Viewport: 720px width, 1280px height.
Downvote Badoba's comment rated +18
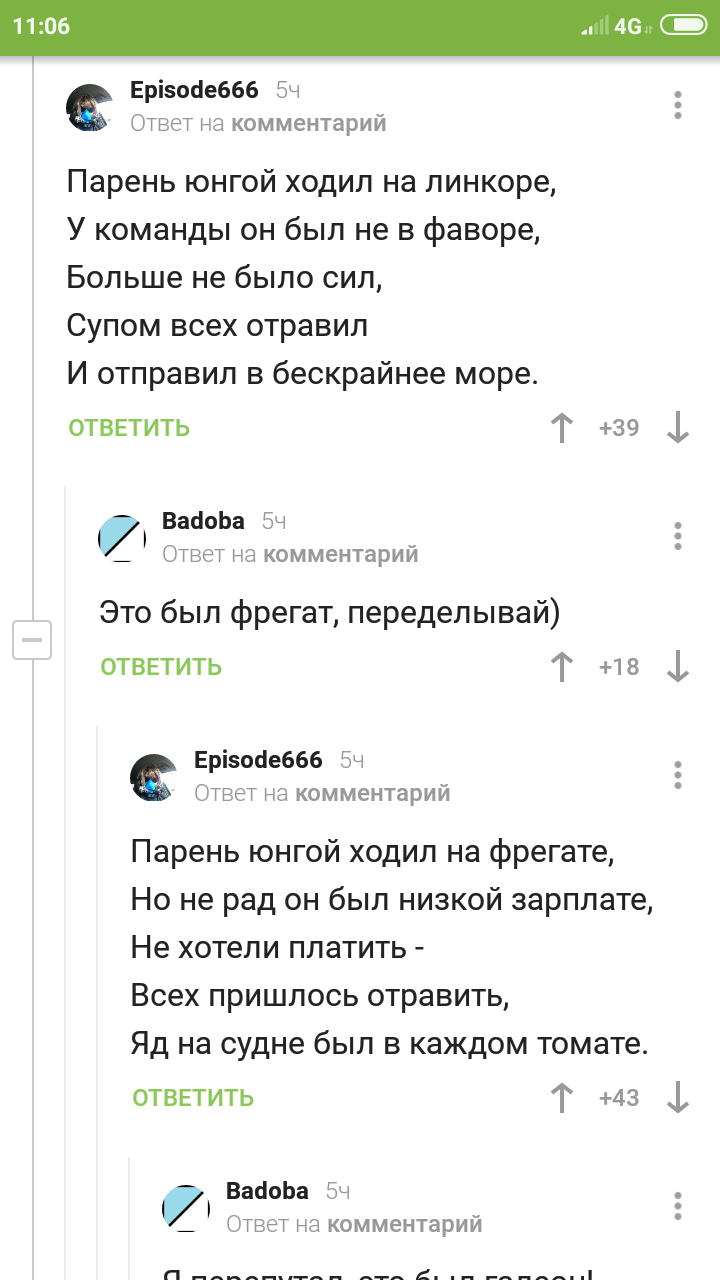pyautogui.click(x=678, y=667)
